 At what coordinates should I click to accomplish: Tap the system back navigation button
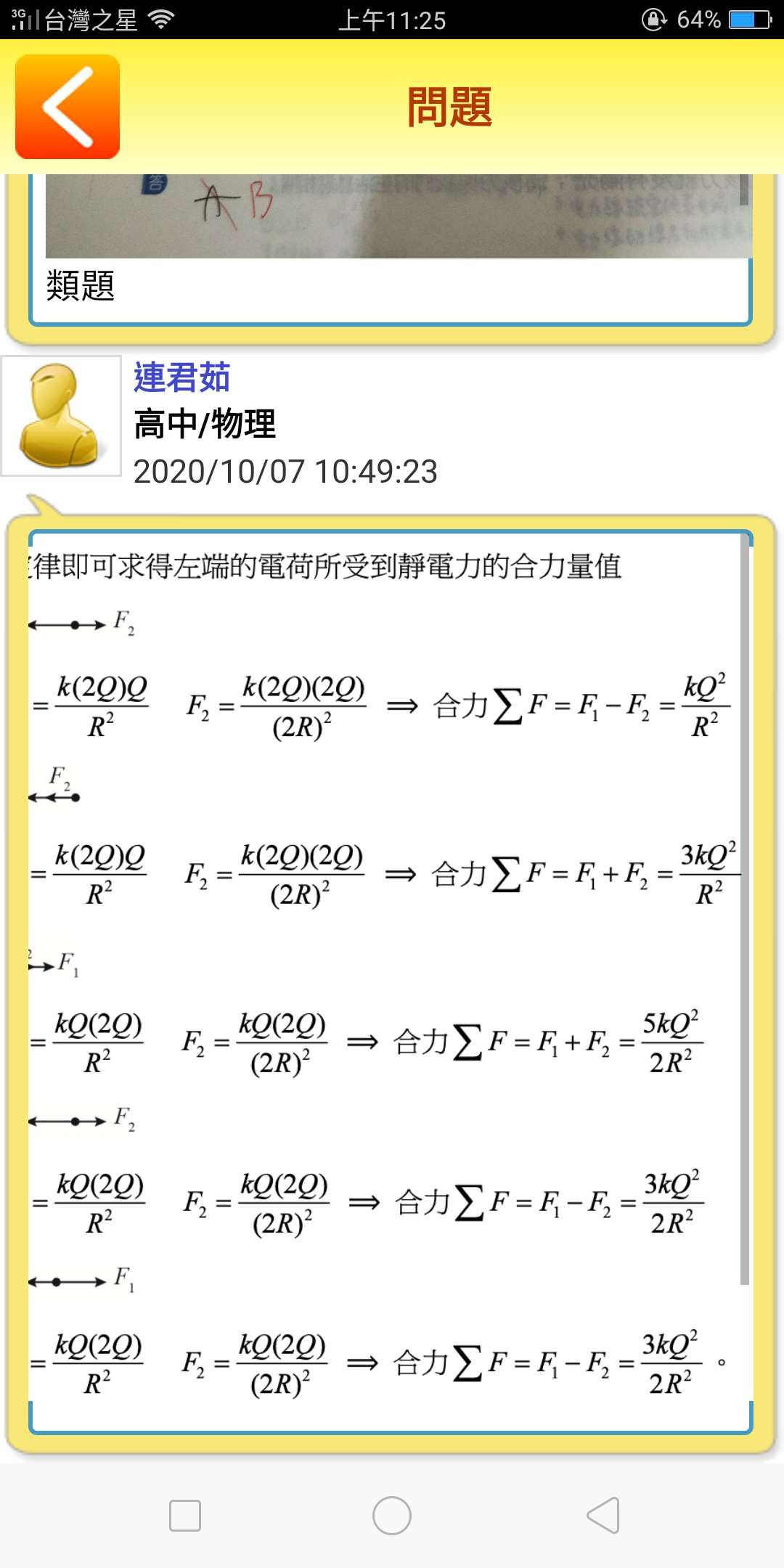[x=603, y=1516]
